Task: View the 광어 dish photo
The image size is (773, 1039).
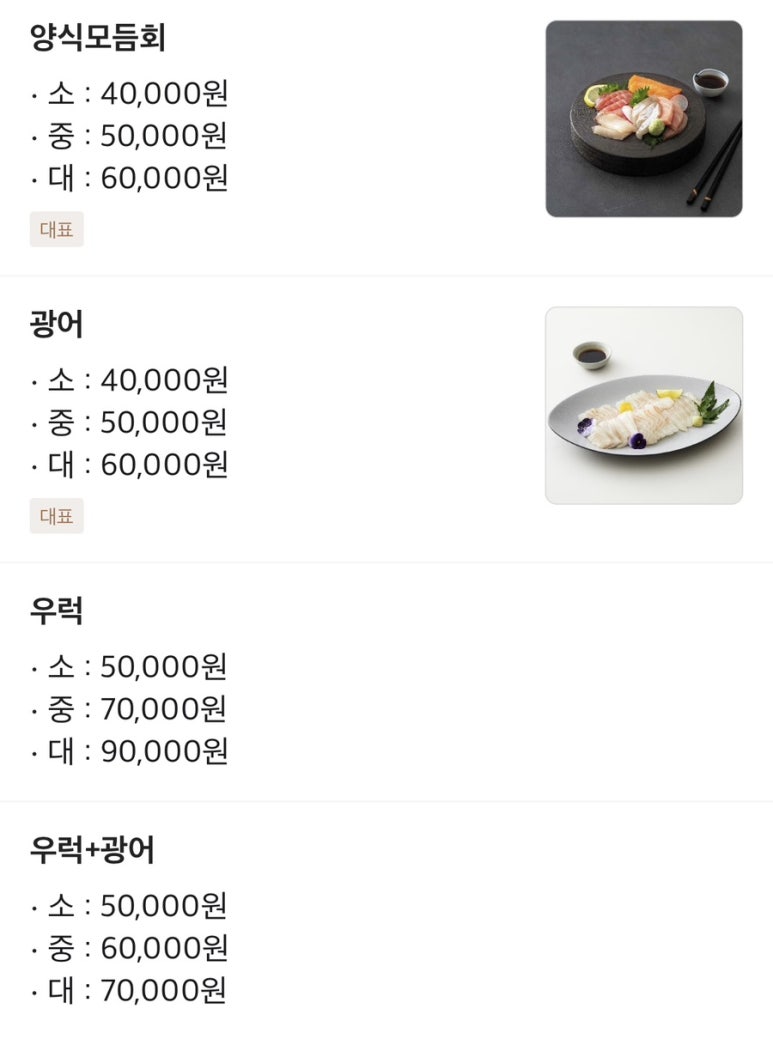Action: (x=643, y=405)
